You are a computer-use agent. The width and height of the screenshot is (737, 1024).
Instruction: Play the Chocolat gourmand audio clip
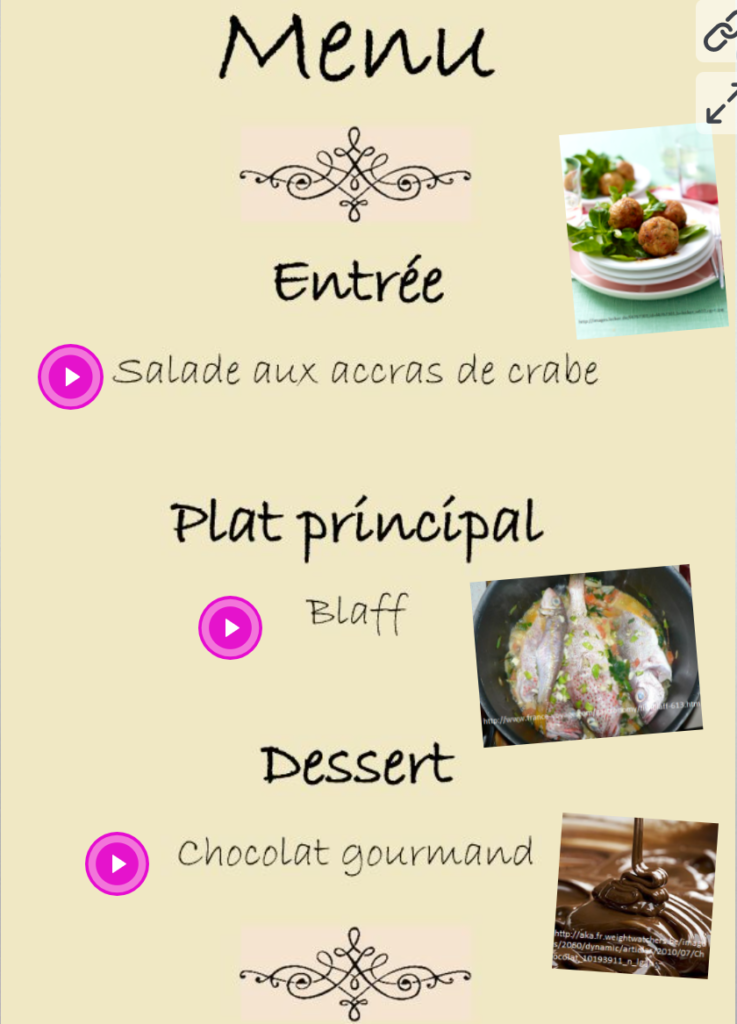[x=117, y=863]
